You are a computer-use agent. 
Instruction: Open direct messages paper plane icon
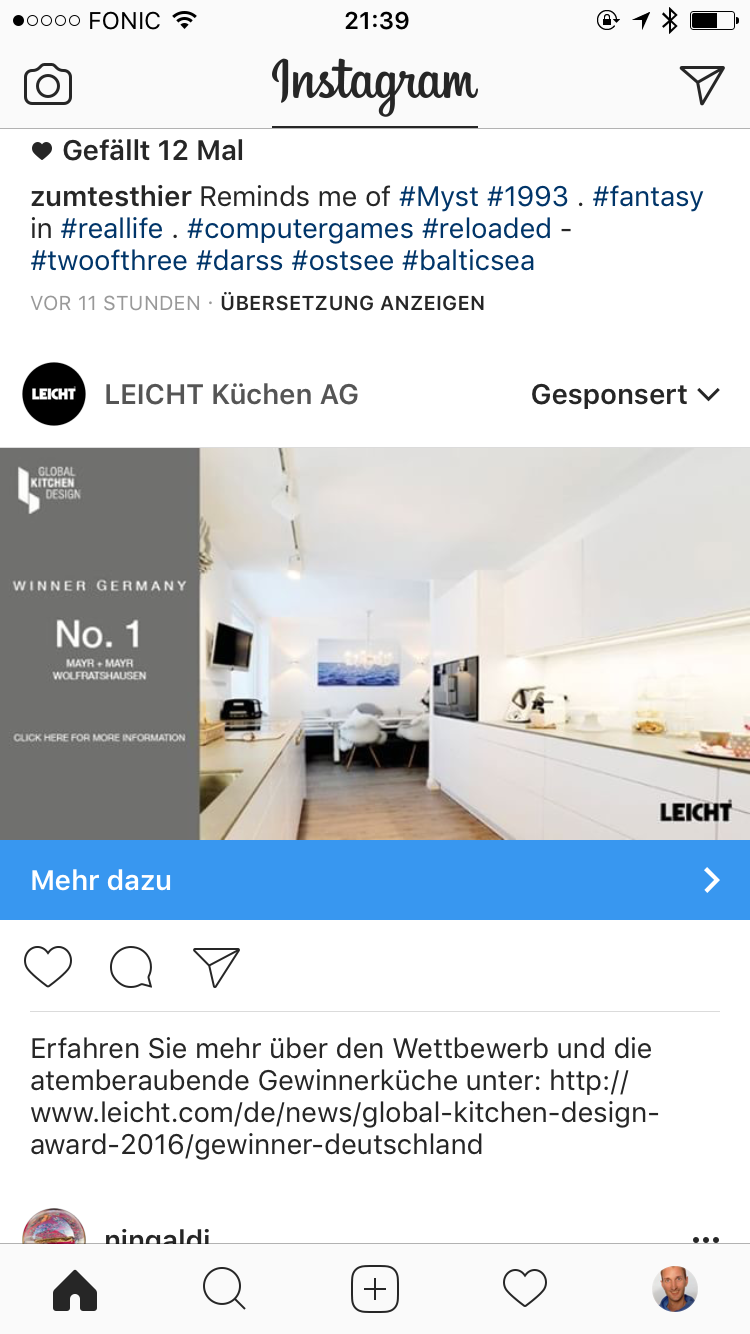point(701,85)
